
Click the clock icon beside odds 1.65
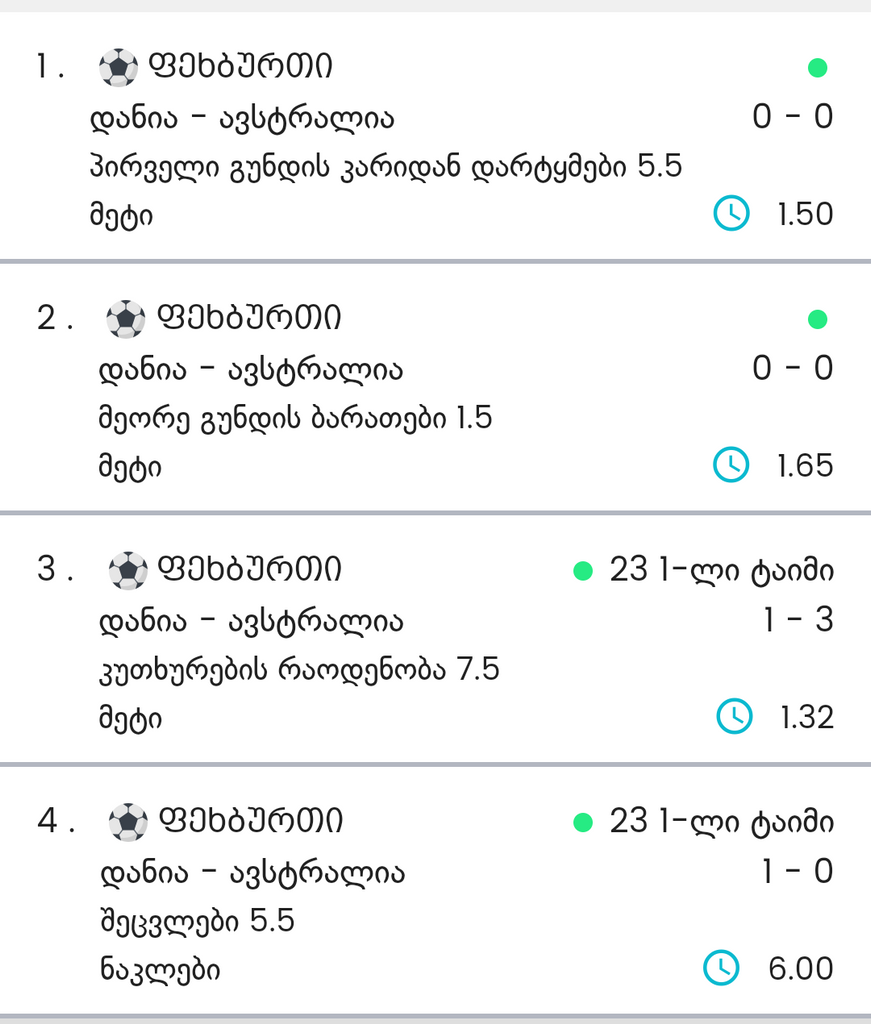pos(731,465)
